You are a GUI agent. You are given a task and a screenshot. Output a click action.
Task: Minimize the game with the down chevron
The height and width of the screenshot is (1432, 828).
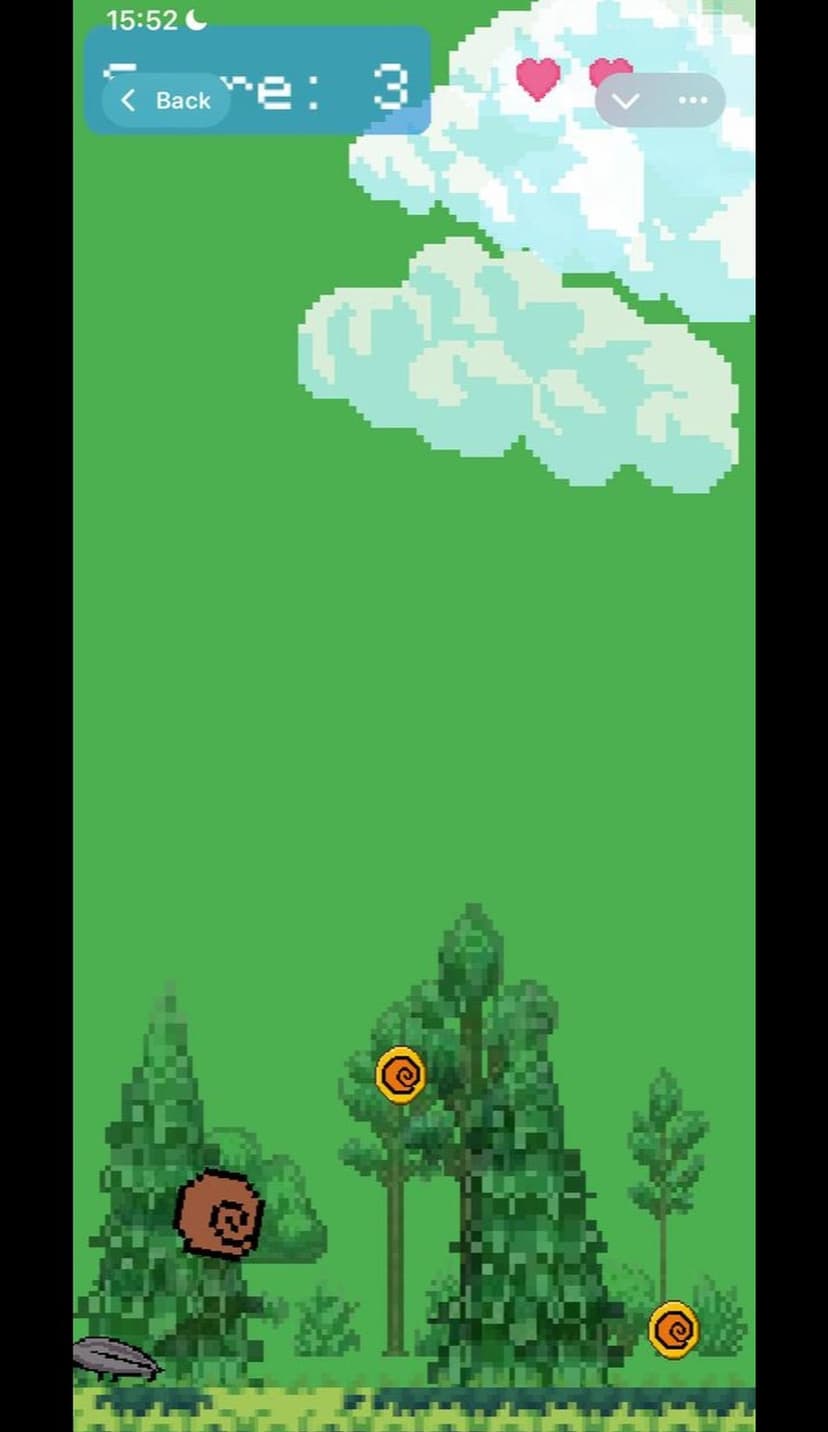(x=626, y=100)
